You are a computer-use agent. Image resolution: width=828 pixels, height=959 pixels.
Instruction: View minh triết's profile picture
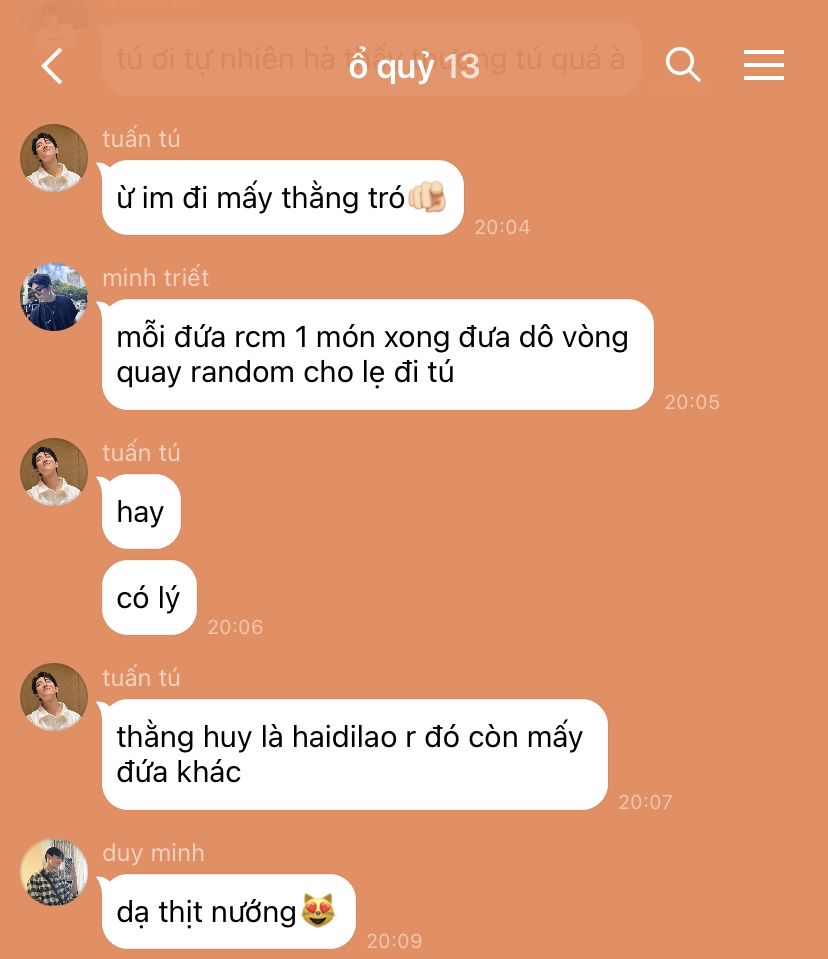[x=54, y=297]
